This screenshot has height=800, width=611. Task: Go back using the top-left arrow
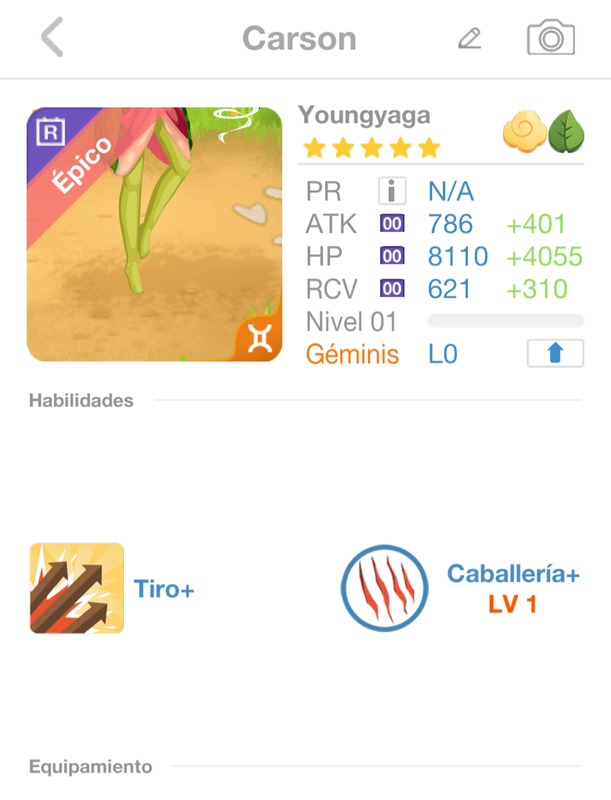coord(52,39)
